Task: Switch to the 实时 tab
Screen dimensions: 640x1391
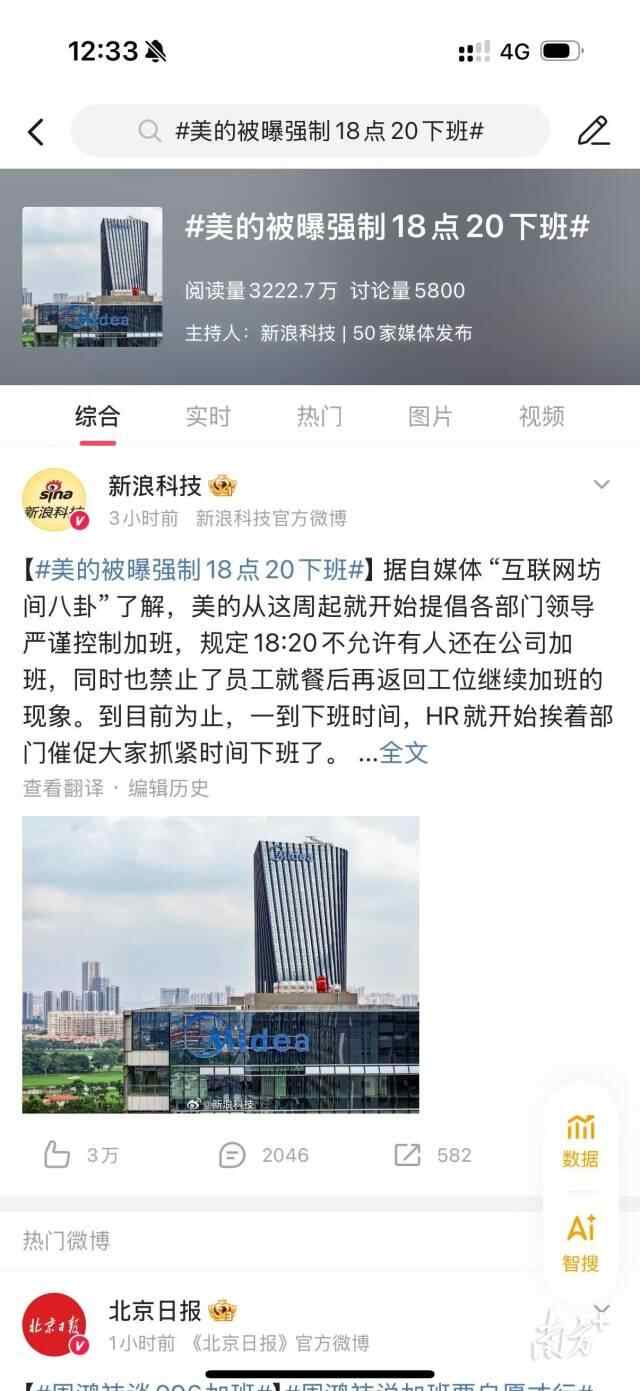Action: point(208,416)
